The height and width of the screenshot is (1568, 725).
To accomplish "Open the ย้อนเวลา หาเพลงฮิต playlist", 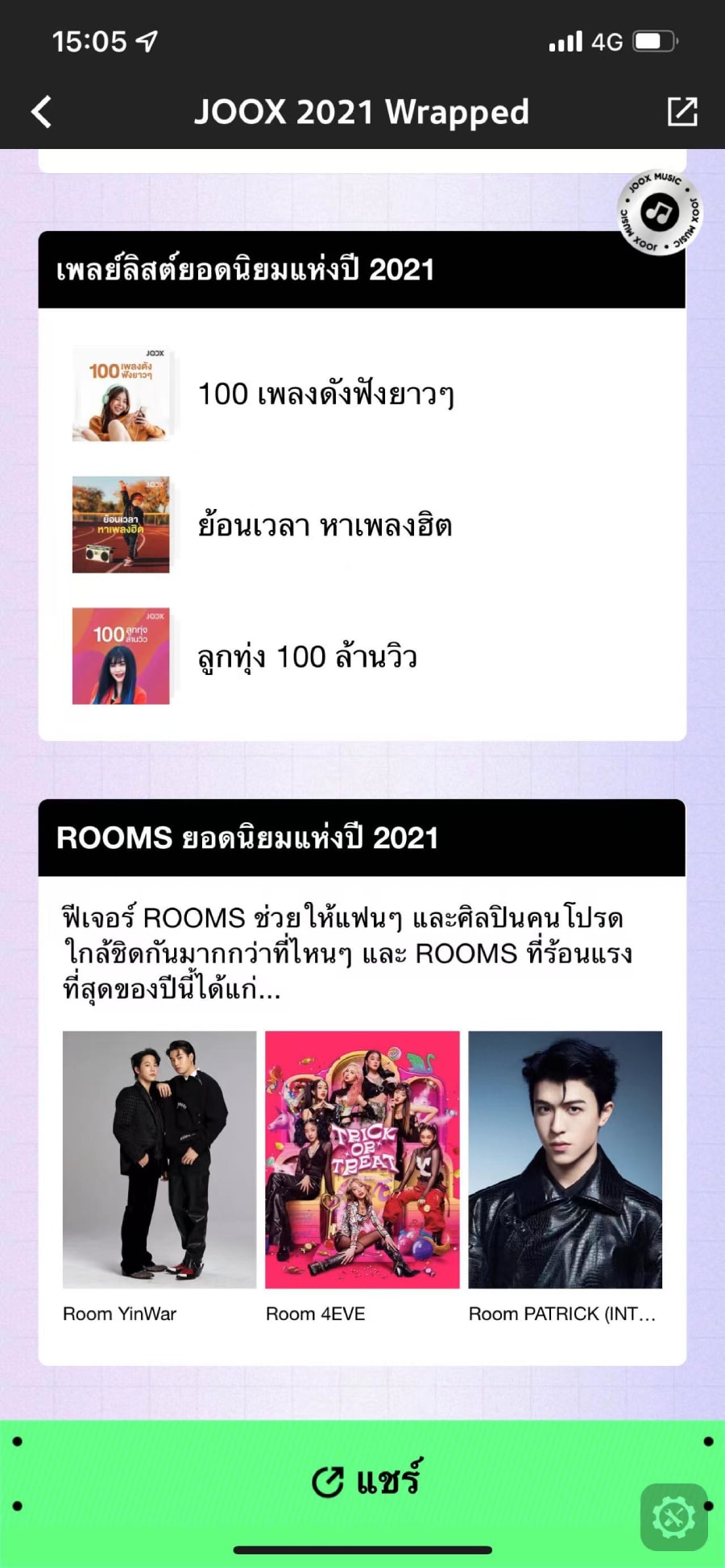I will coord(325,526).
